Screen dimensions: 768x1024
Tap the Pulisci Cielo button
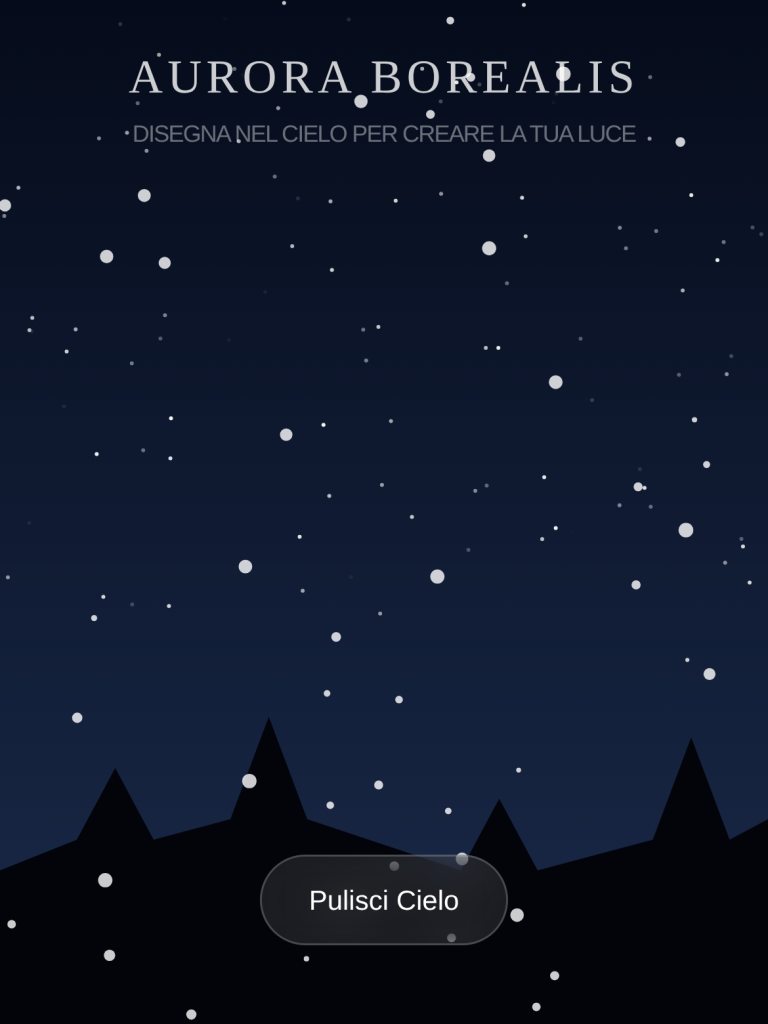pos(384,900)
